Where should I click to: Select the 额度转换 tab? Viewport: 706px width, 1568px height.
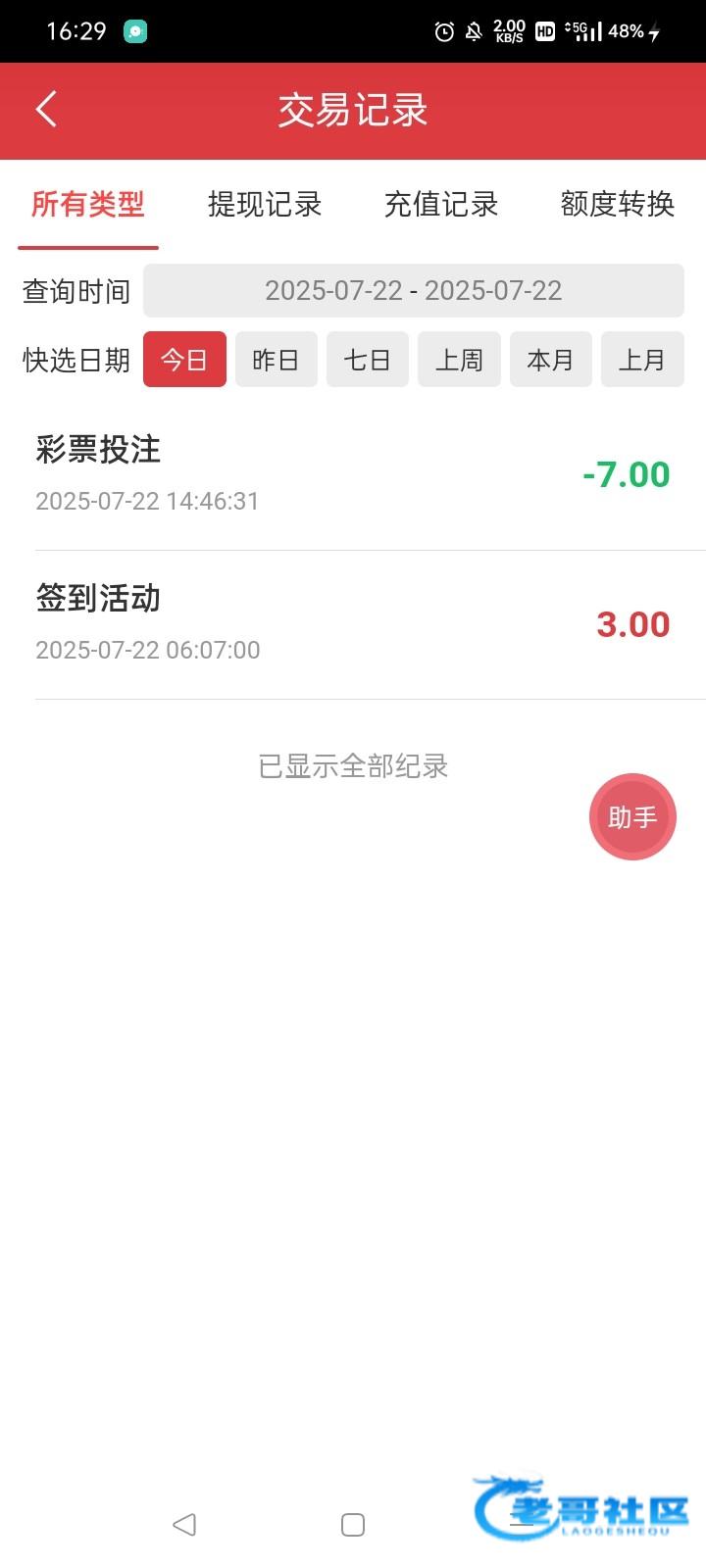click(618, 205)
